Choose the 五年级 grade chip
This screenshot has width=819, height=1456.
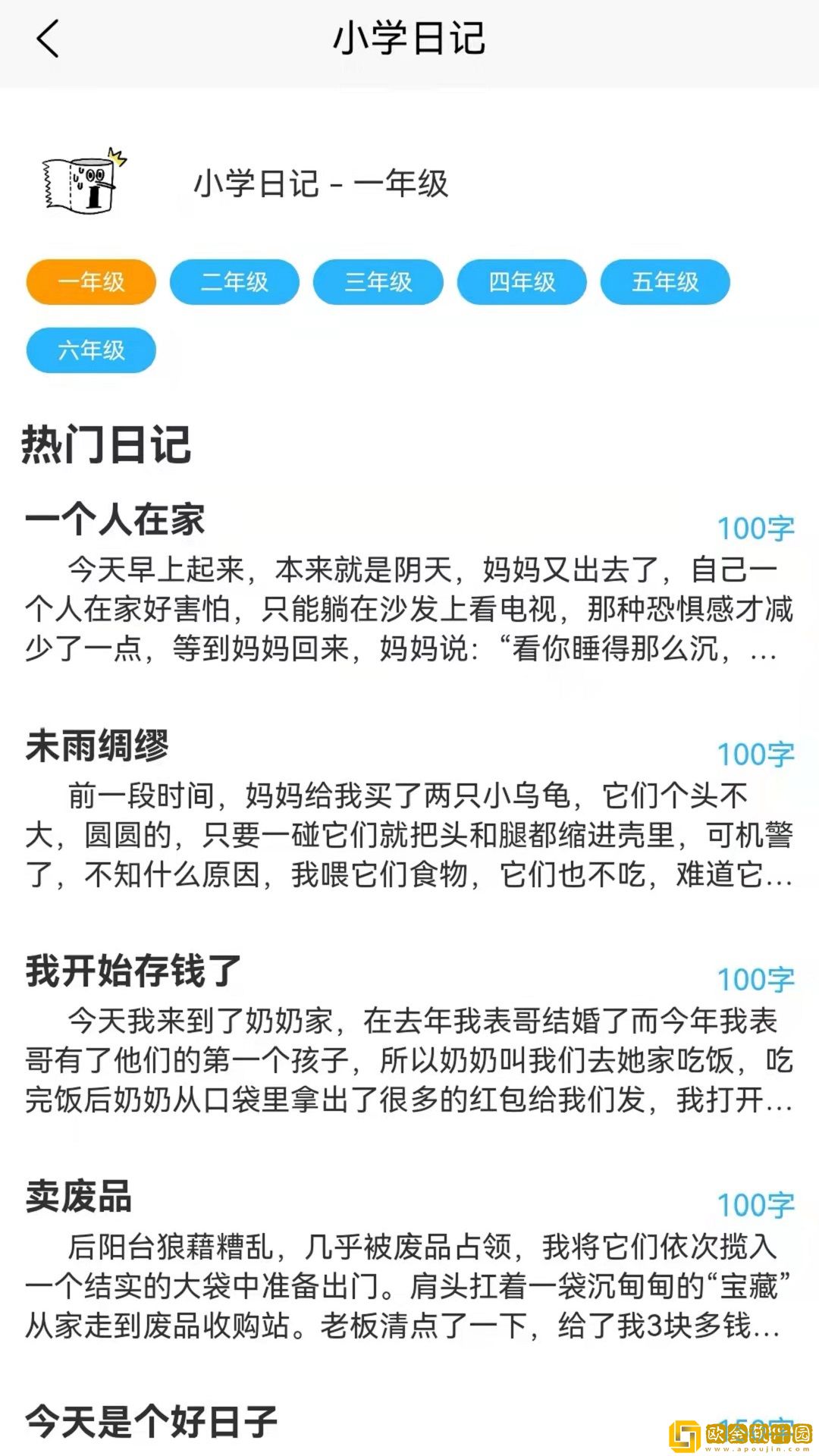pyautogui.click(x=665, y=282)
